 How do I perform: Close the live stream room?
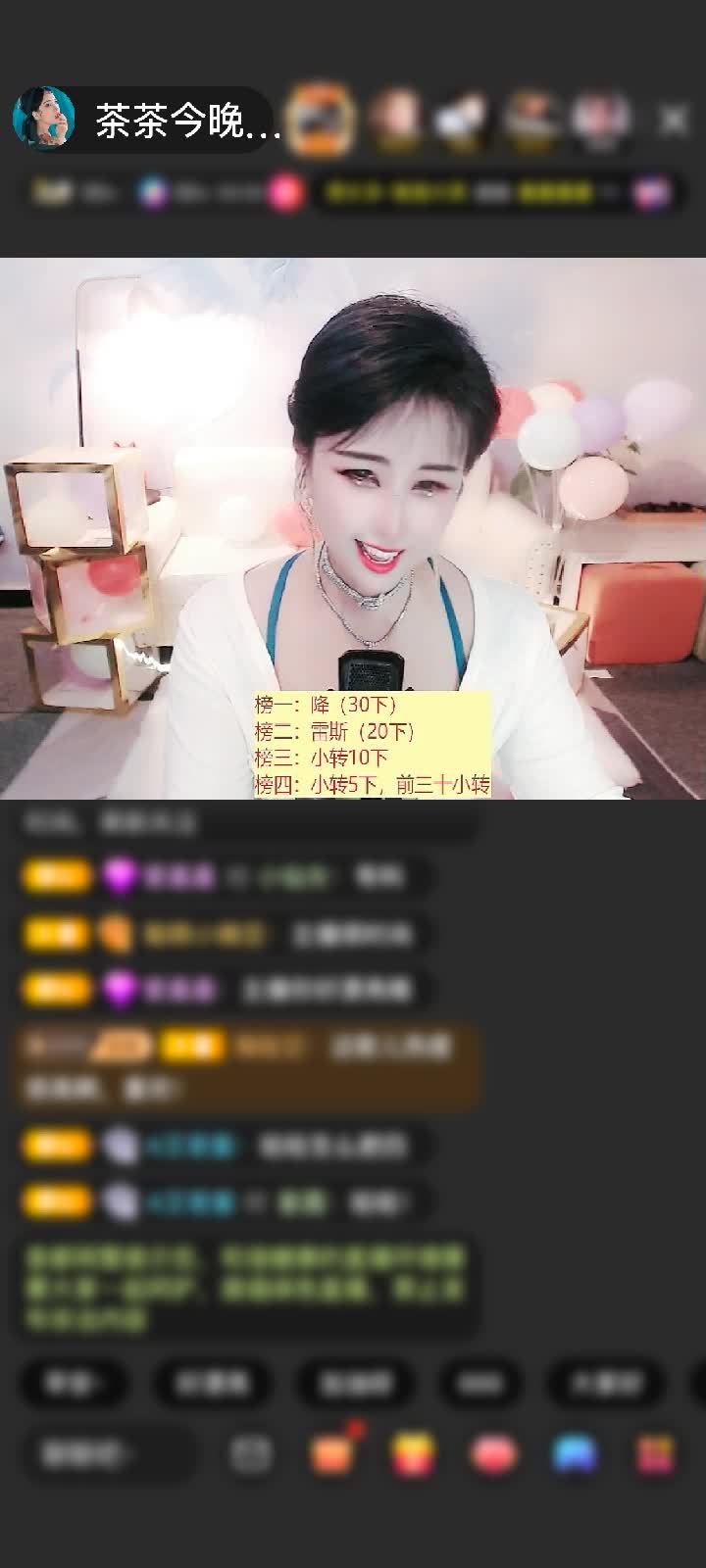click(x=674, y=120)
